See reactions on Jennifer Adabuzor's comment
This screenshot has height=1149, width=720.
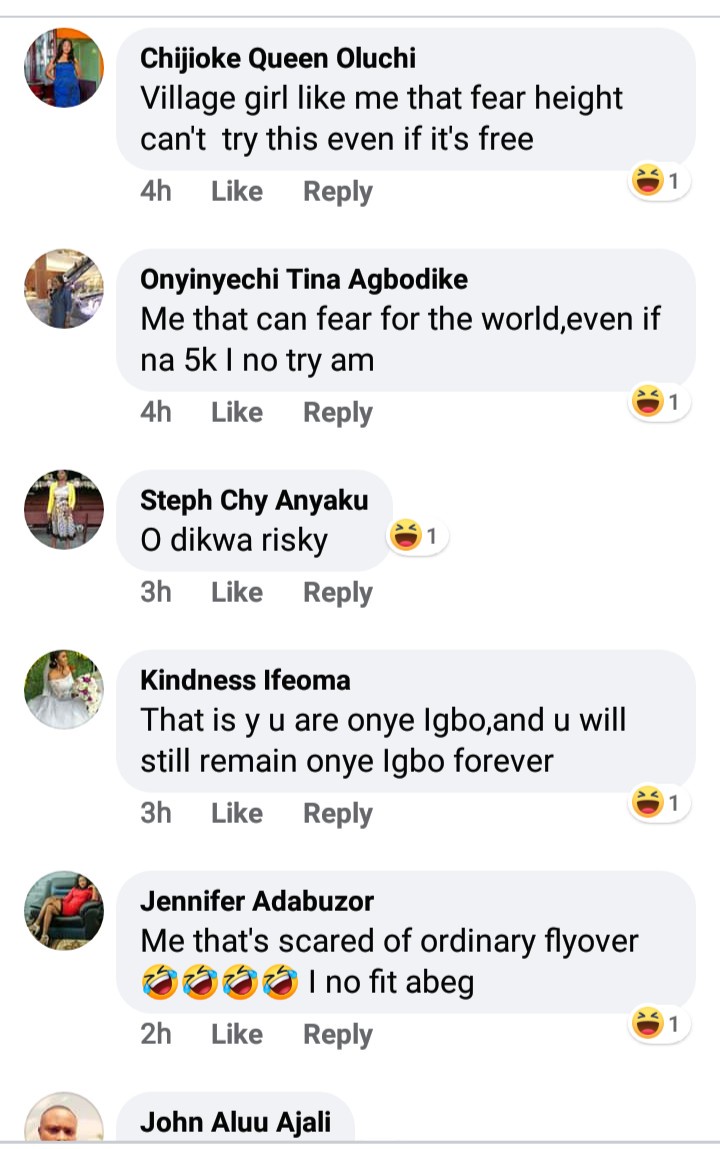[x=659, y=1023]
